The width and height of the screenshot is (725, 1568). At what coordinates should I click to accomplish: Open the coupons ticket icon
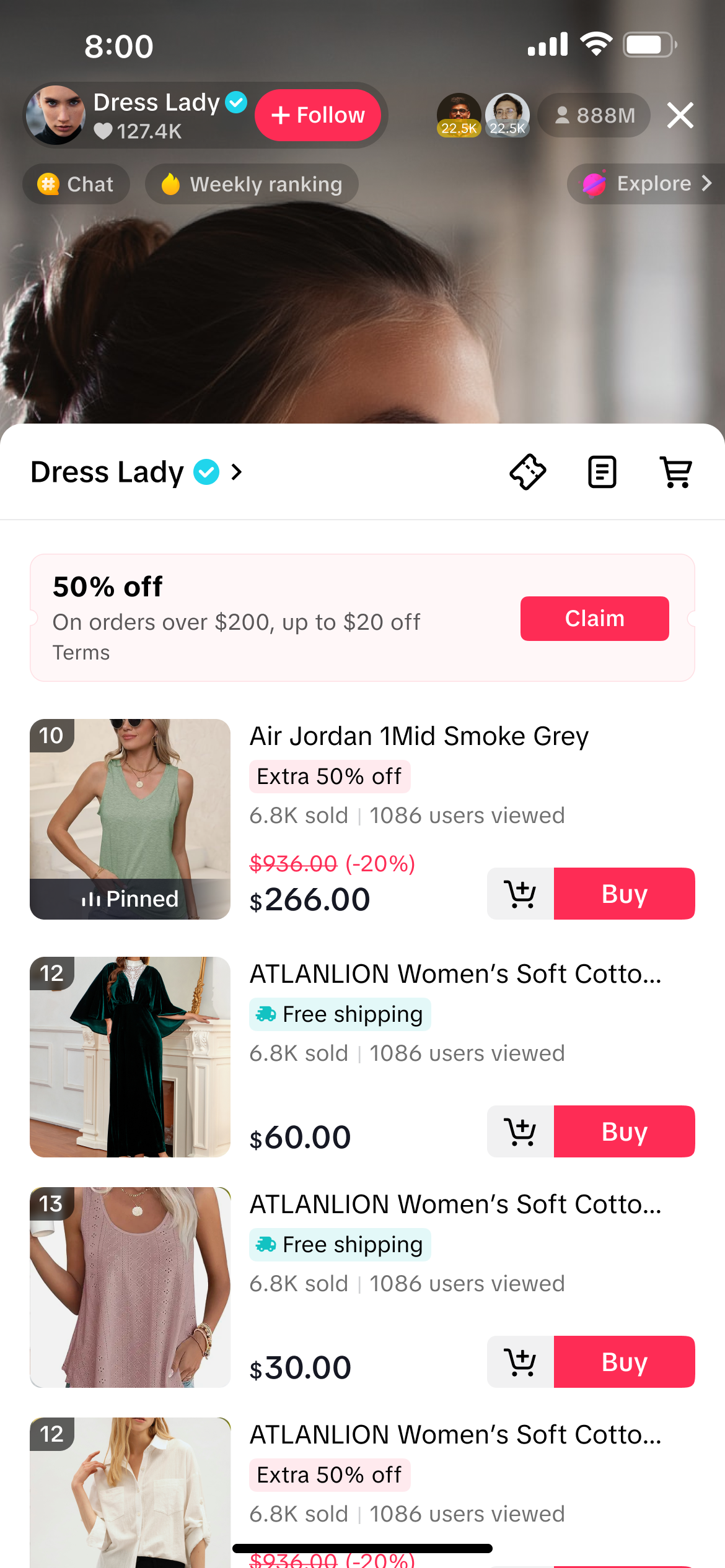click(x=528, y=473)
